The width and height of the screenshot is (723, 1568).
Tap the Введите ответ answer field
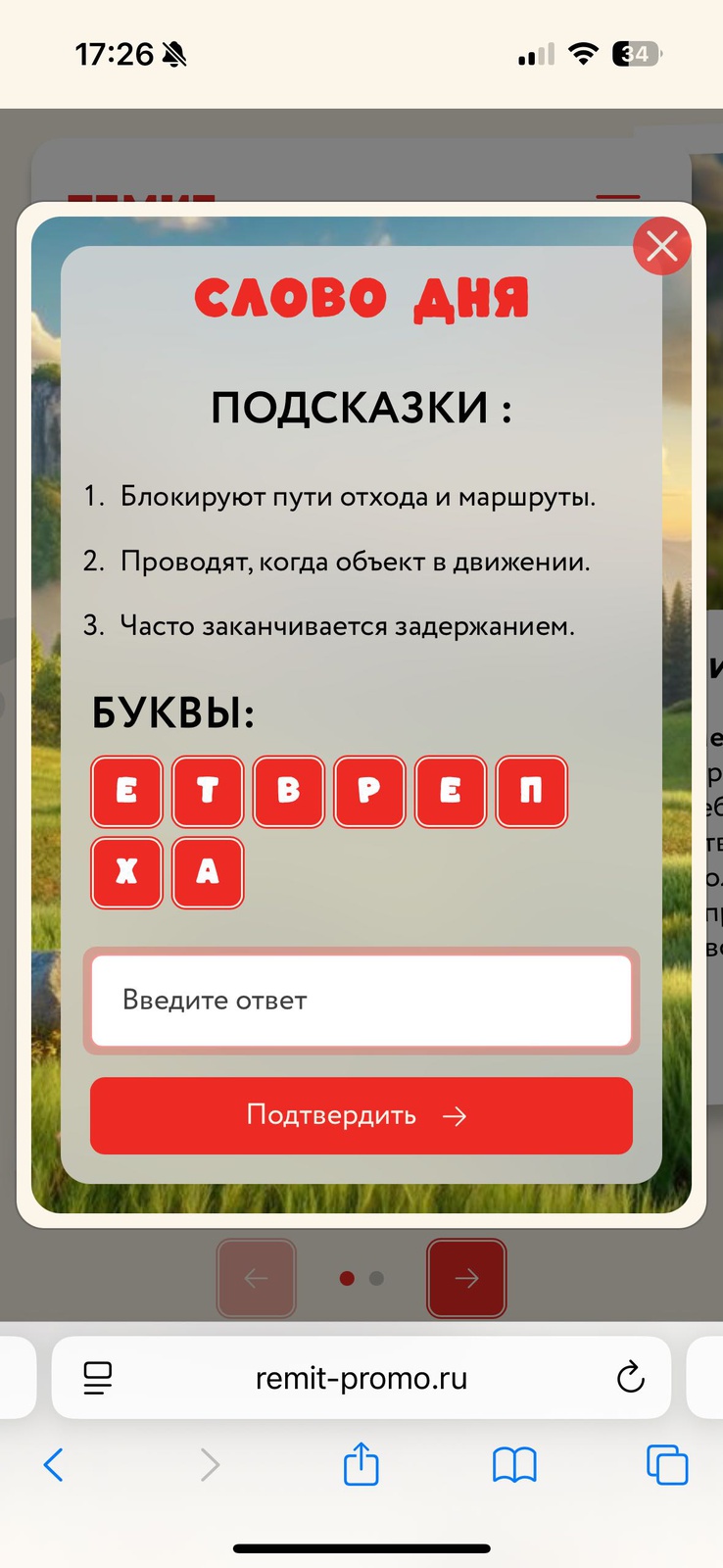(x=361, y=1001)
